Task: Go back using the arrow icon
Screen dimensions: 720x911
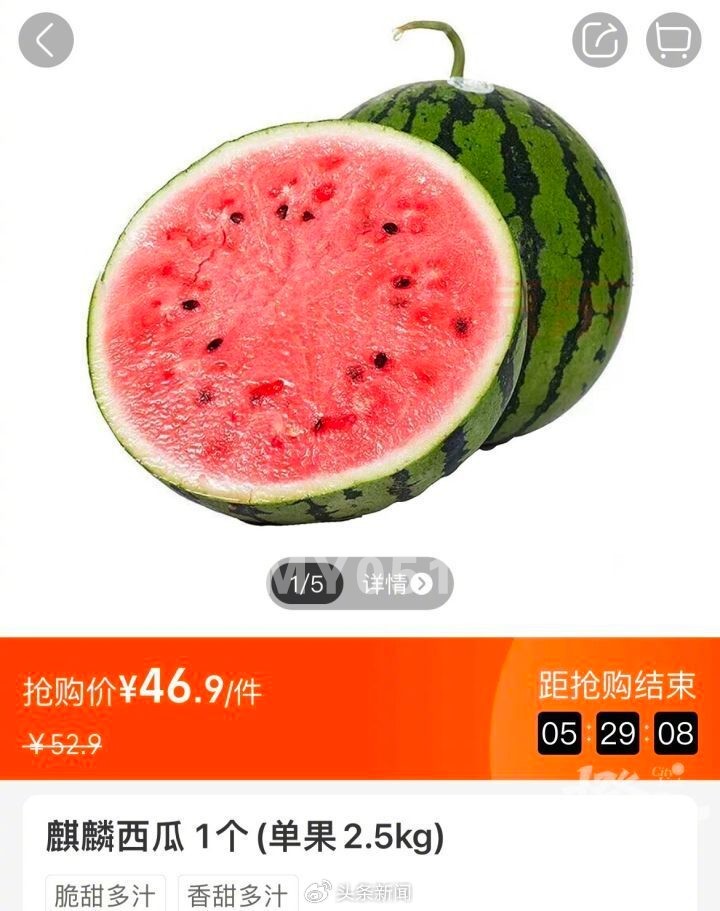Action: (46, 41)
